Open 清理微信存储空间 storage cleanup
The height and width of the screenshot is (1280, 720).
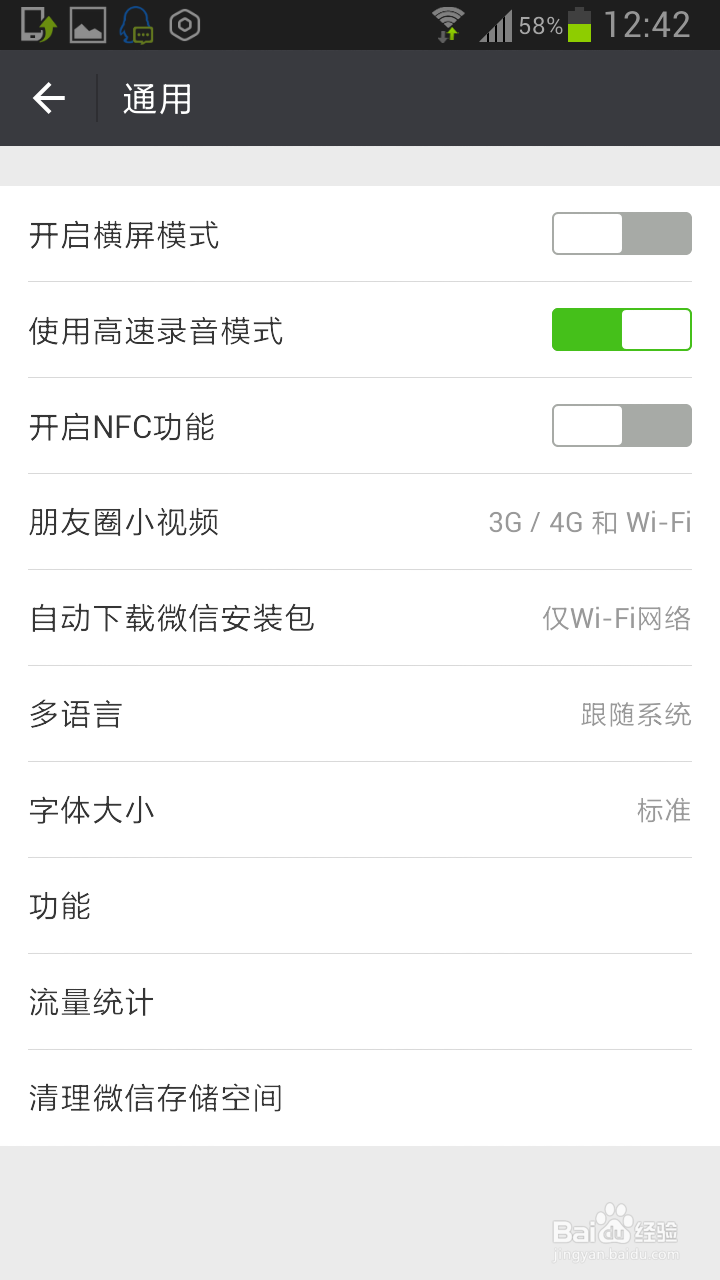360,1098
